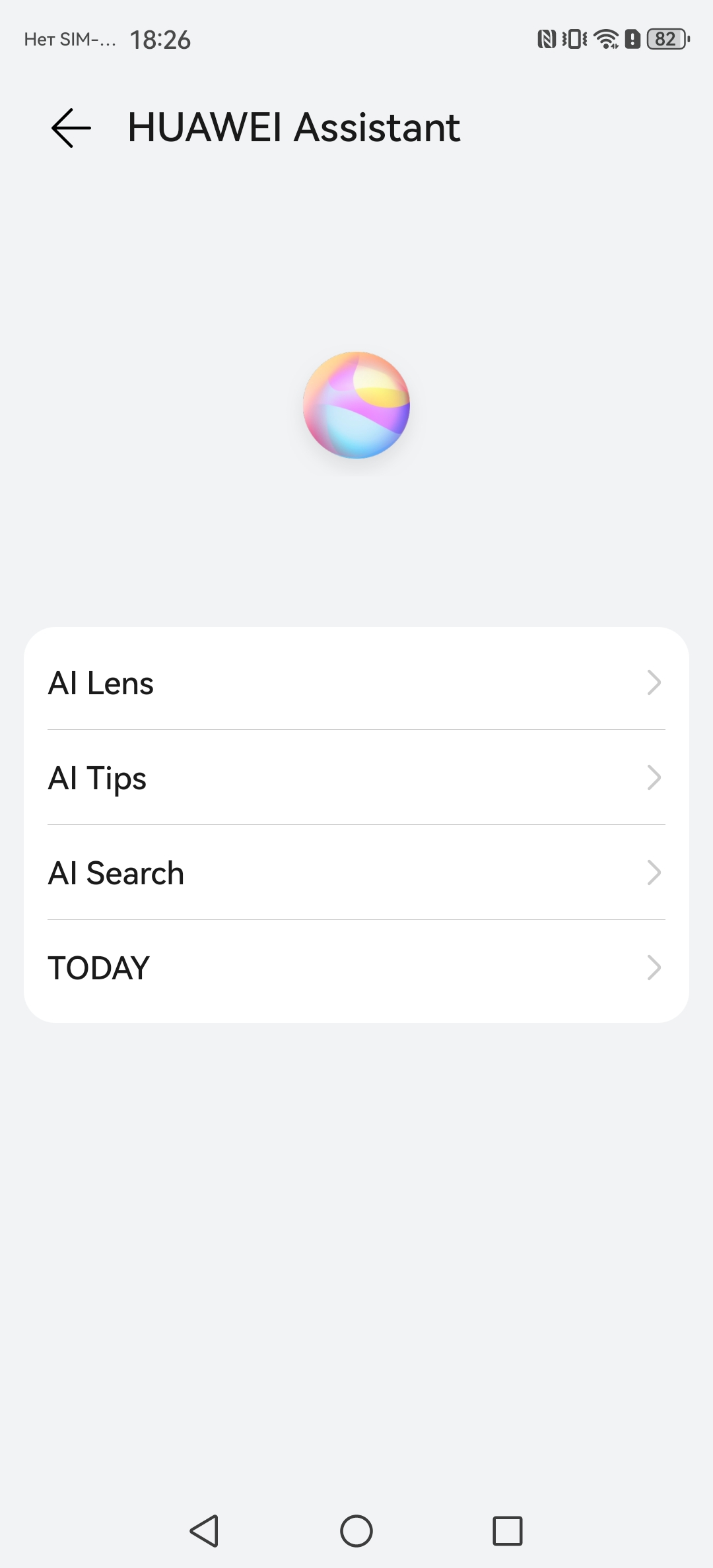Open AI Lens settings
The width and height of the screenshot is (713, 1568).
click(x=356, y=682)
